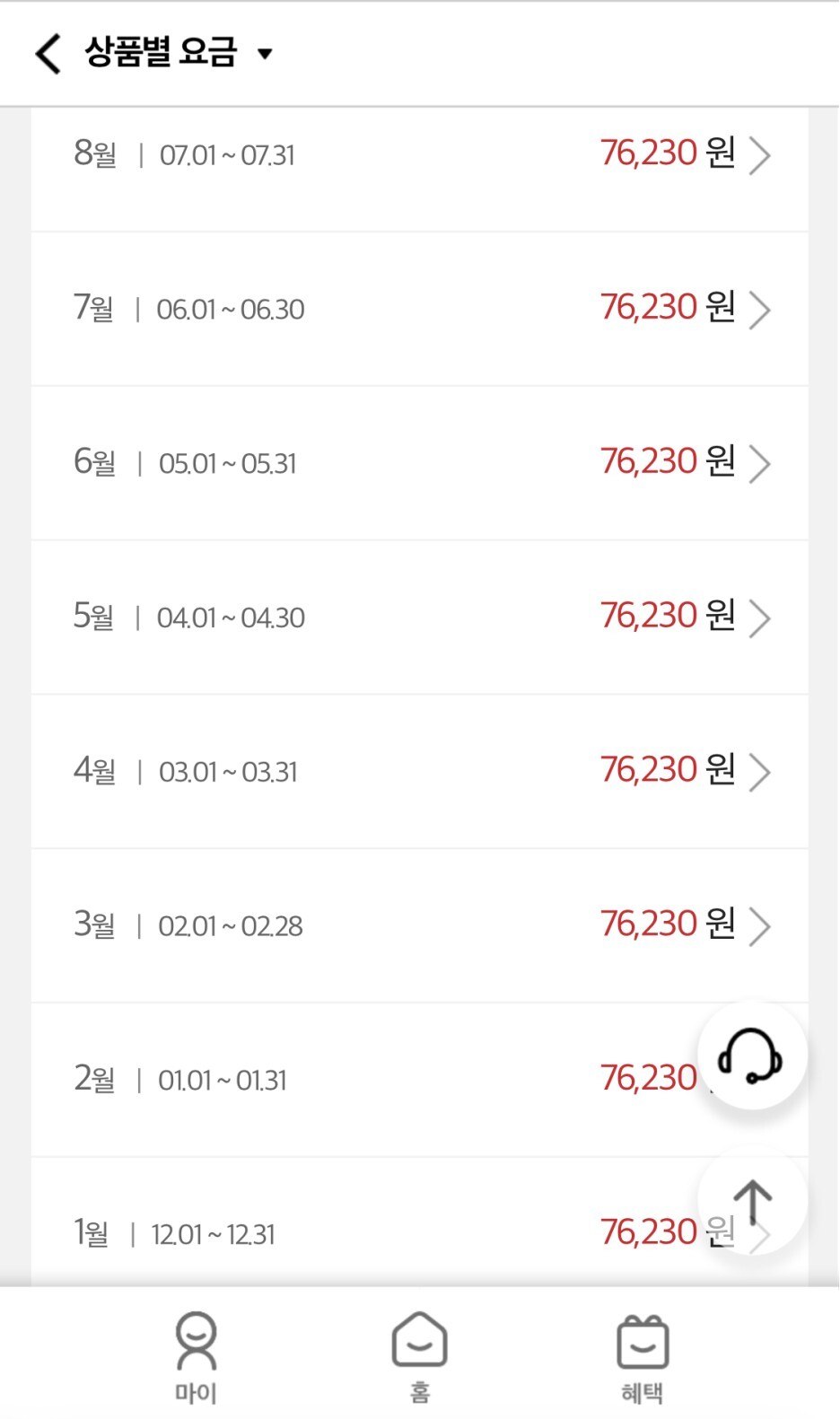840x1419 pixels.
Task: Go back using the arrow icon
Action: click(x=48, y=53)
